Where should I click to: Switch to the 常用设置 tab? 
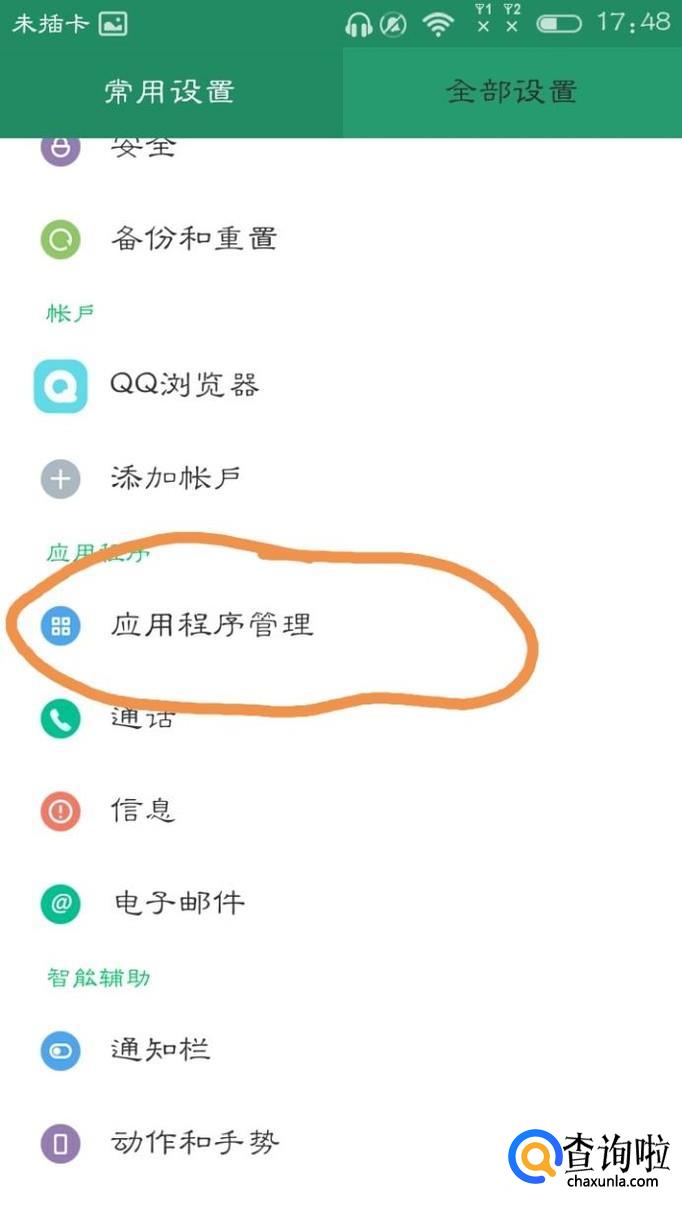pyautogui.click(x=170, y=93)
